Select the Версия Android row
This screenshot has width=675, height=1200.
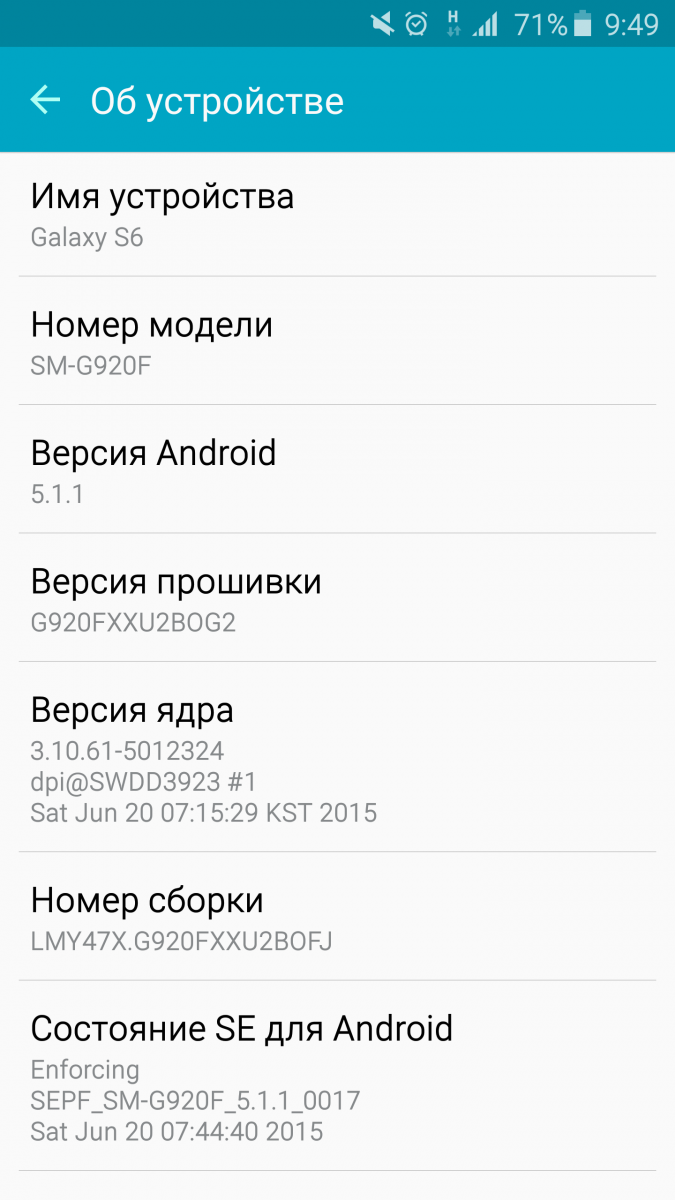click(337, 470)
